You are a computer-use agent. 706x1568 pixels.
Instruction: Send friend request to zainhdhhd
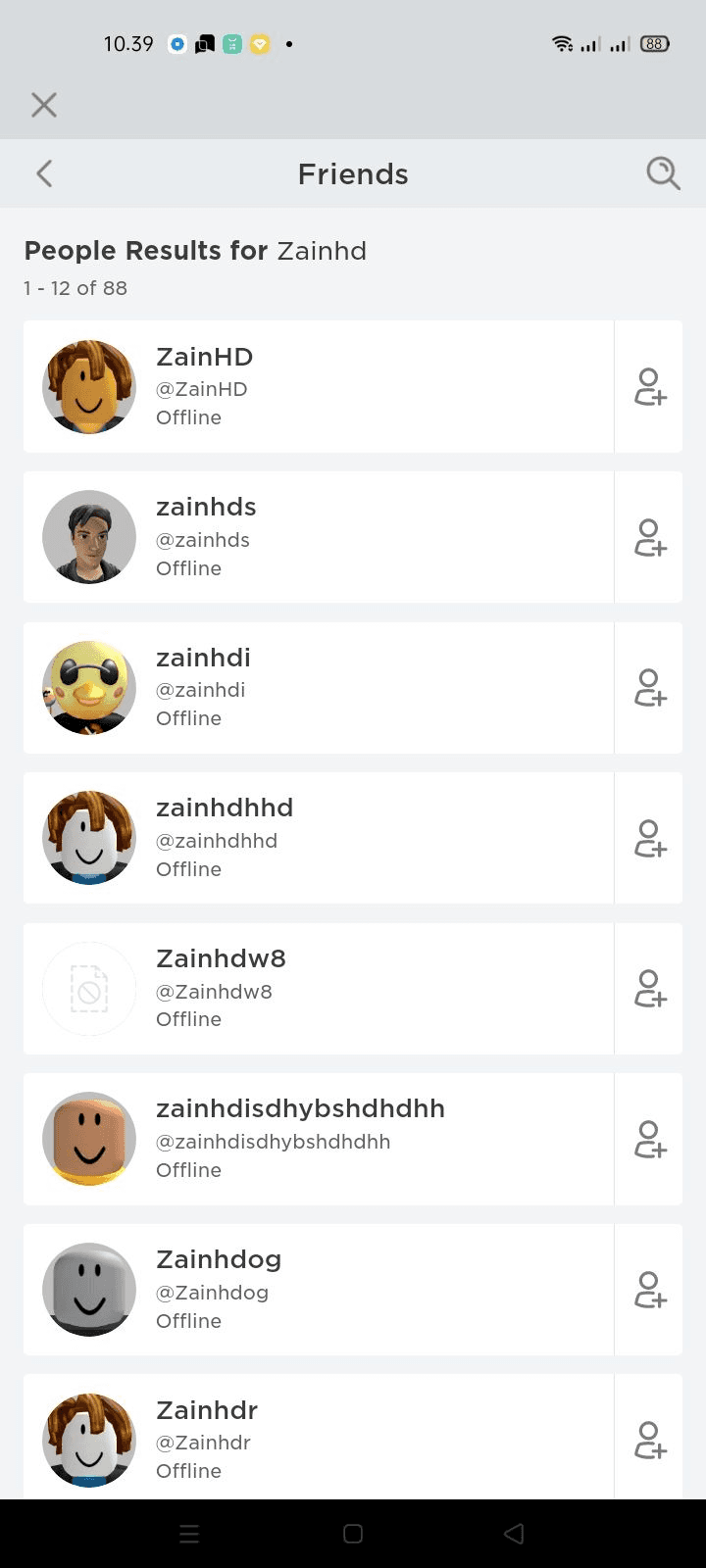tap(649, 838)
